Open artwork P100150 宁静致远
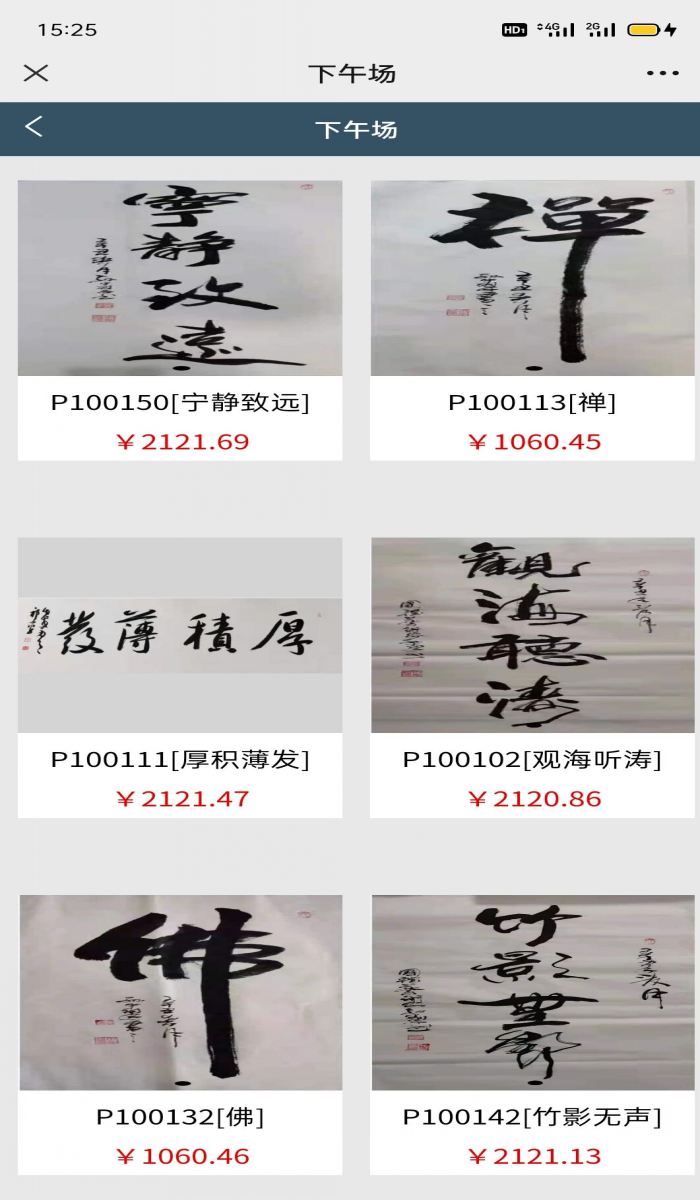This screenshot has height=1200, width=700. 180,279
